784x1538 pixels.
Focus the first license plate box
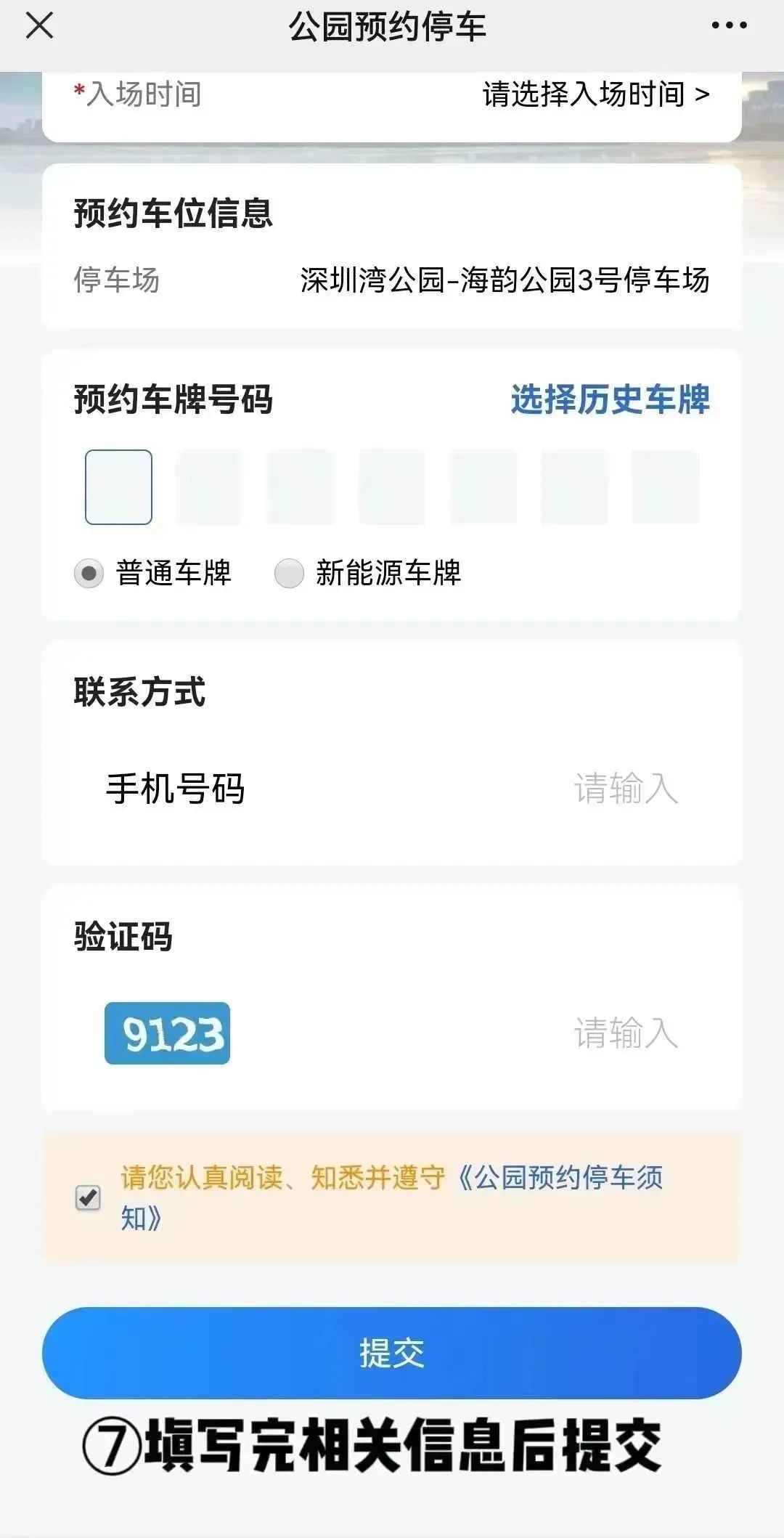pos(118,487)
